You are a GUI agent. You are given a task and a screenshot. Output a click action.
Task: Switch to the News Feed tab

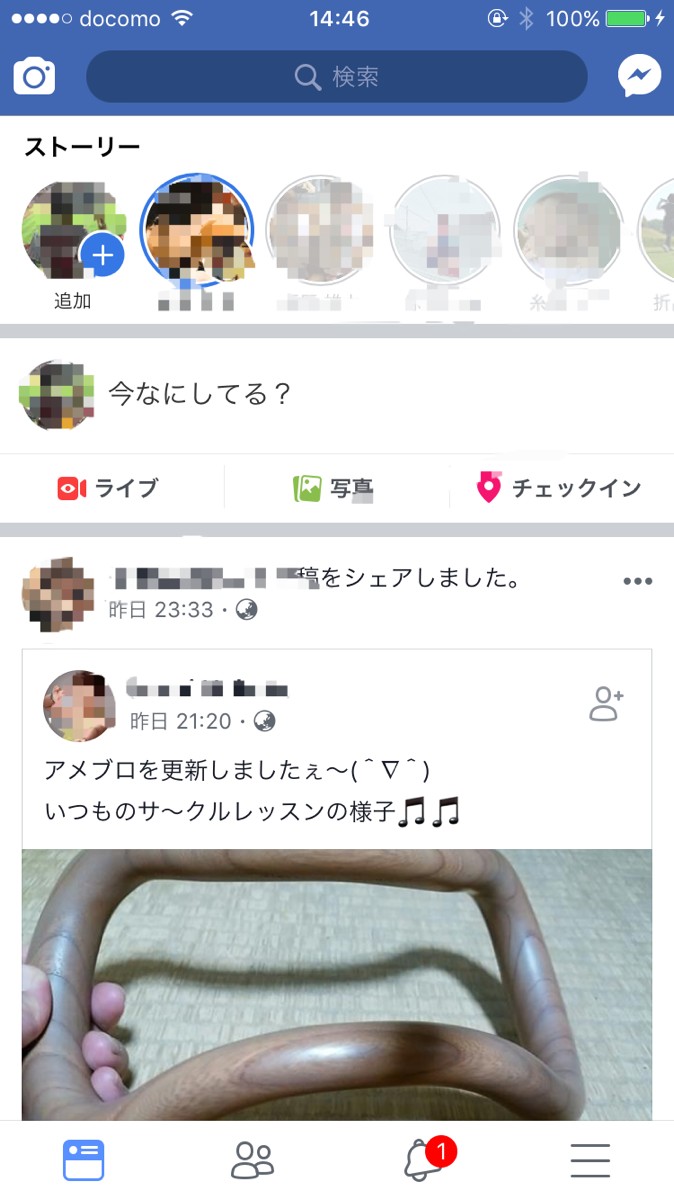pos(84,1160)
